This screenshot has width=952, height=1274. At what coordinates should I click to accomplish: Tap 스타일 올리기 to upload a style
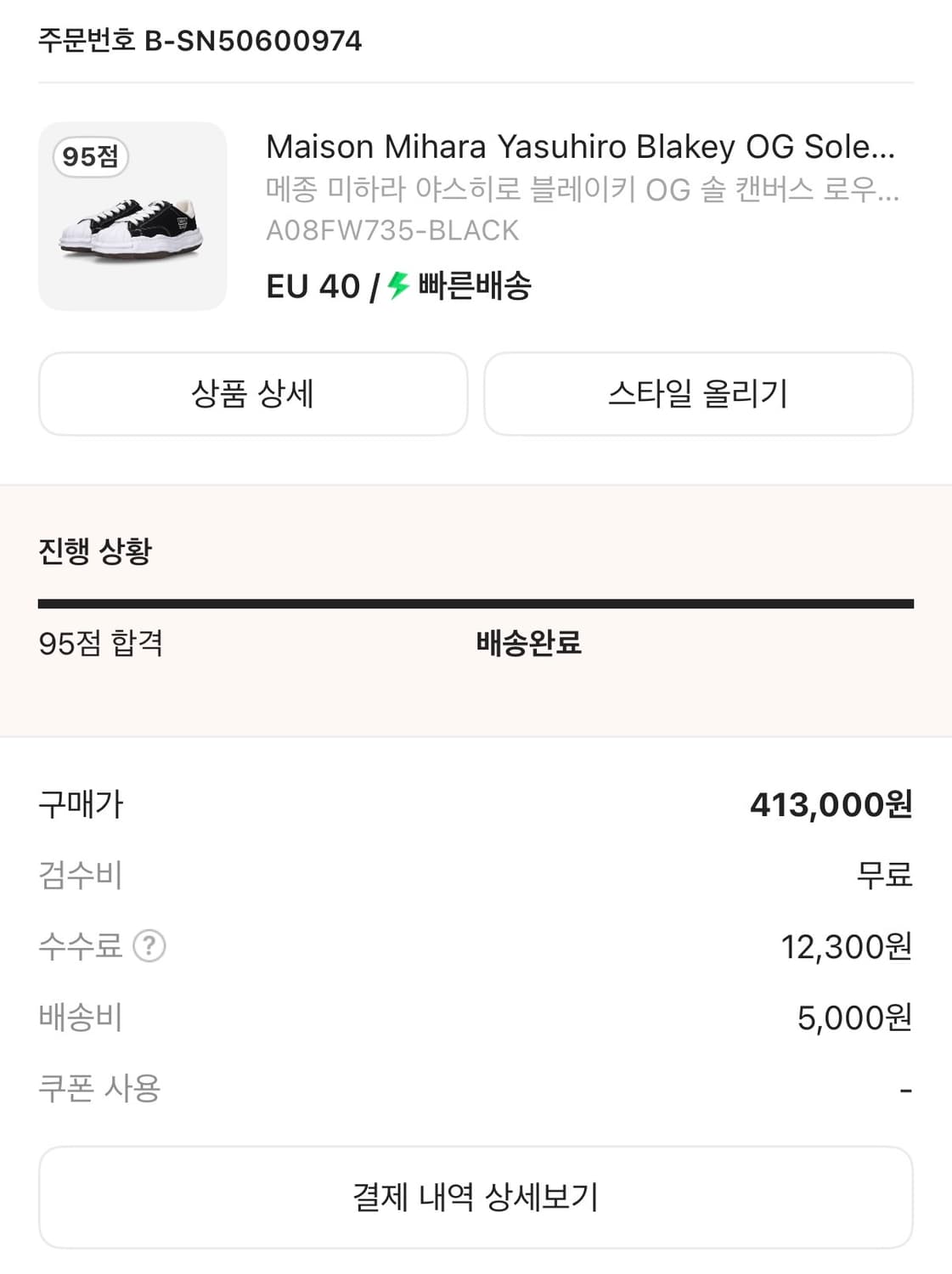tap(698, 393)
